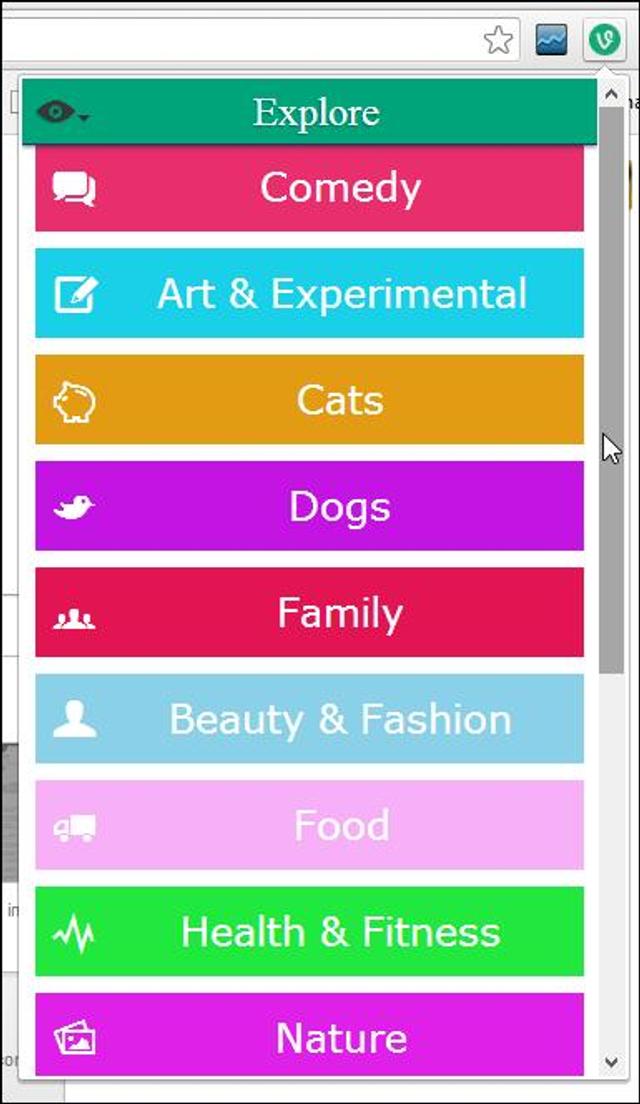Open the Dogs category
Image resolution: width=640 pixels, height=1104 pixels.
tap(309, 506)
